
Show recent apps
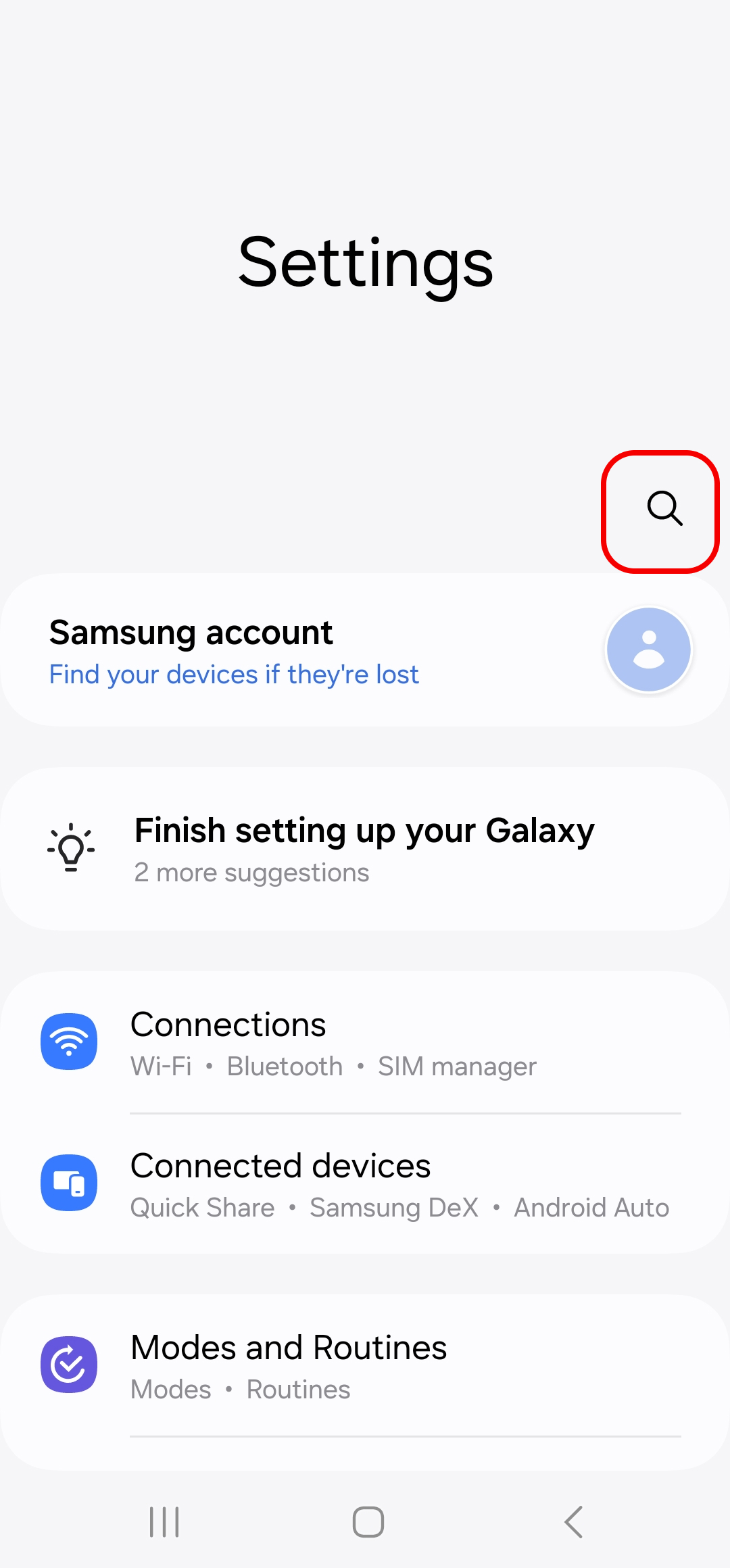(x=164, y=1522)
